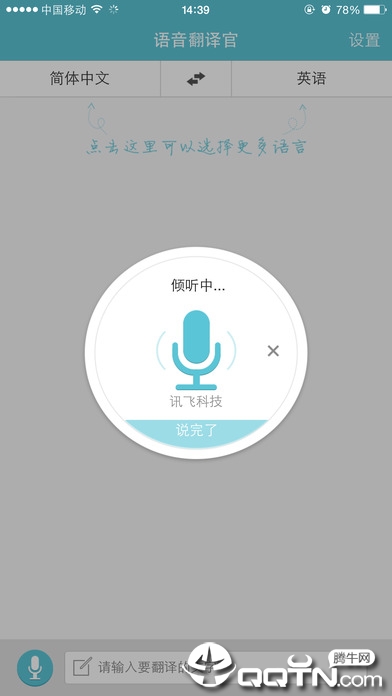Tap 说完了 to finish speaking
This screenshot has height=696, width=392.
point(196,431)
